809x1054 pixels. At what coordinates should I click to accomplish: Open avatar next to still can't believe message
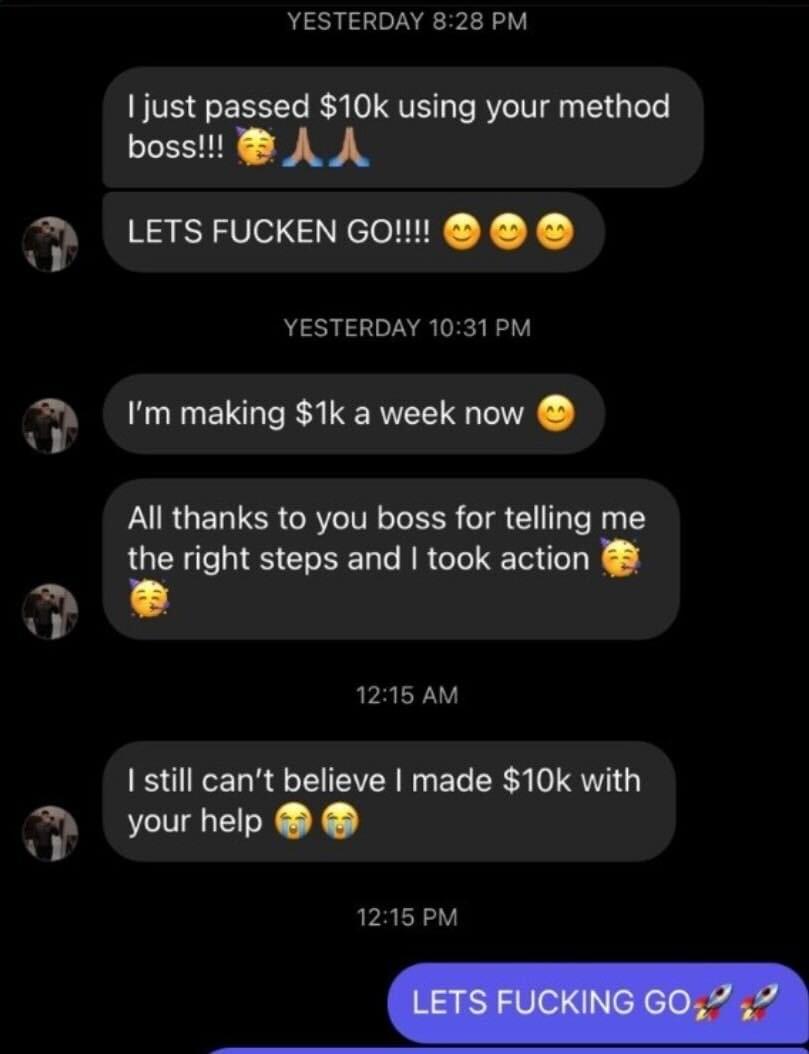tap(50, 833)
